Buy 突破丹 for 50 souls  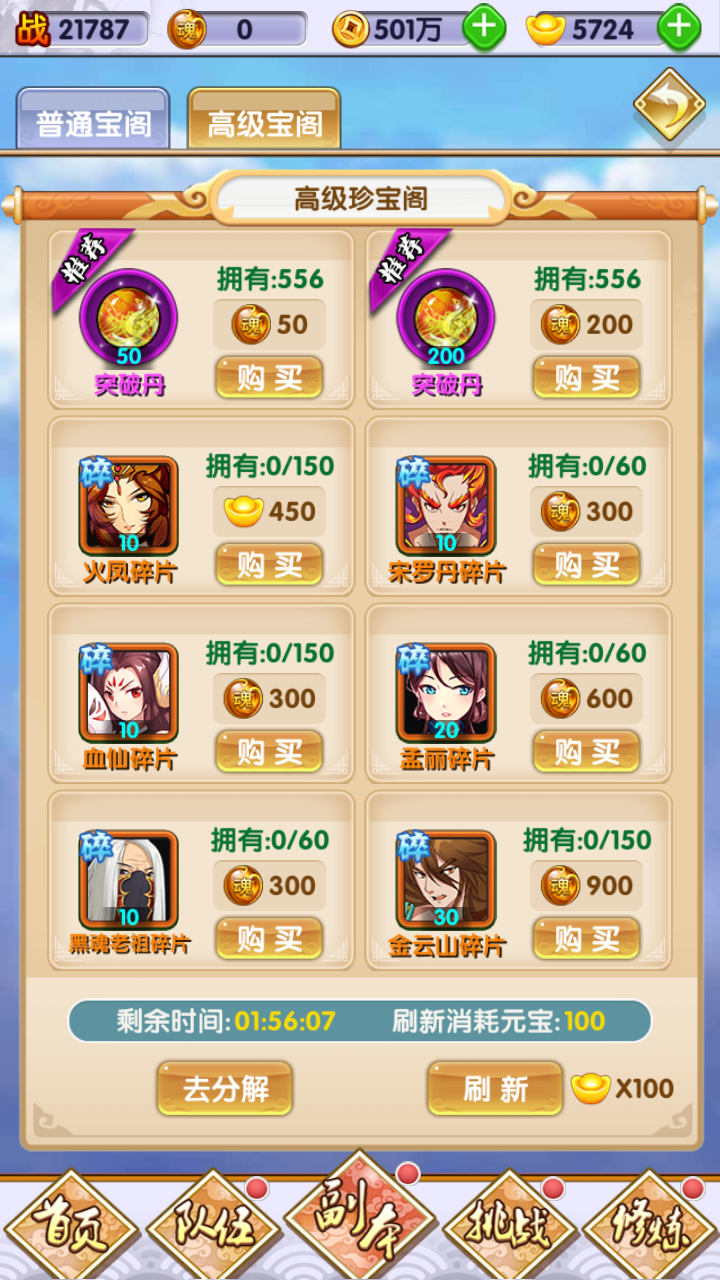[x=269, y=378]
